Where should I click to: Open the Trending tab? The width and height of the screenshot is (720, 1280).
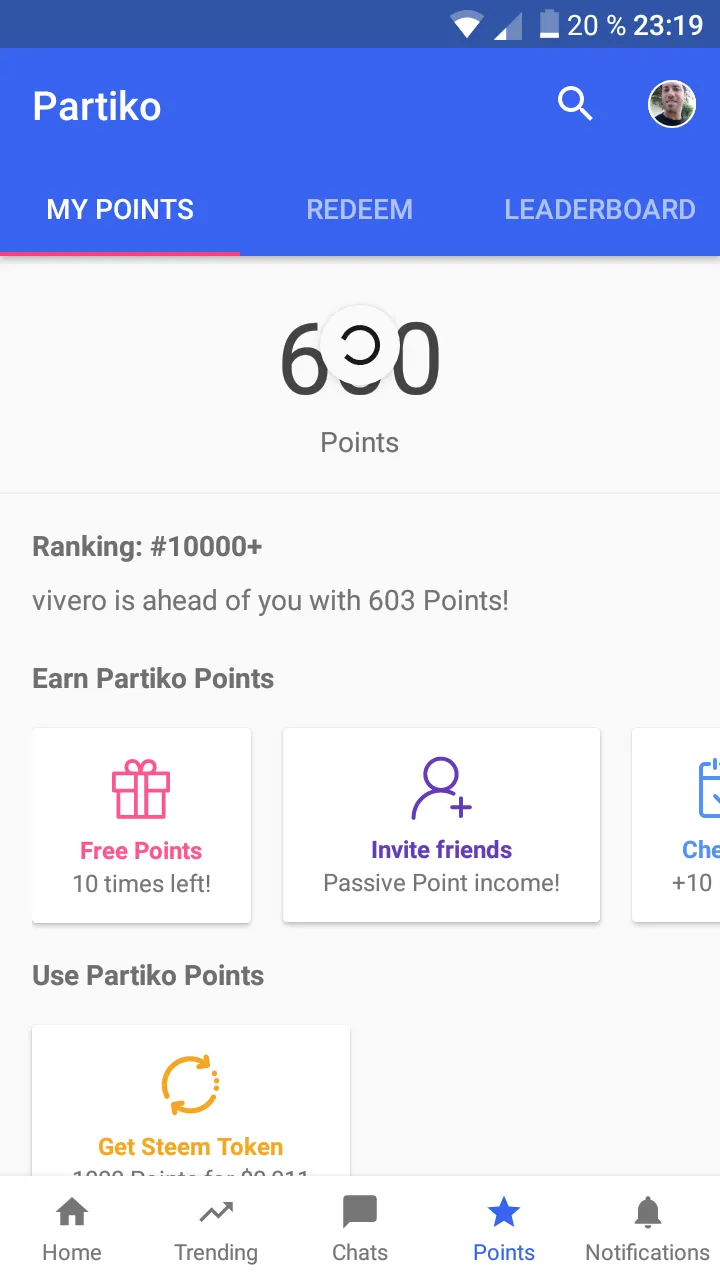point(216,1230)
